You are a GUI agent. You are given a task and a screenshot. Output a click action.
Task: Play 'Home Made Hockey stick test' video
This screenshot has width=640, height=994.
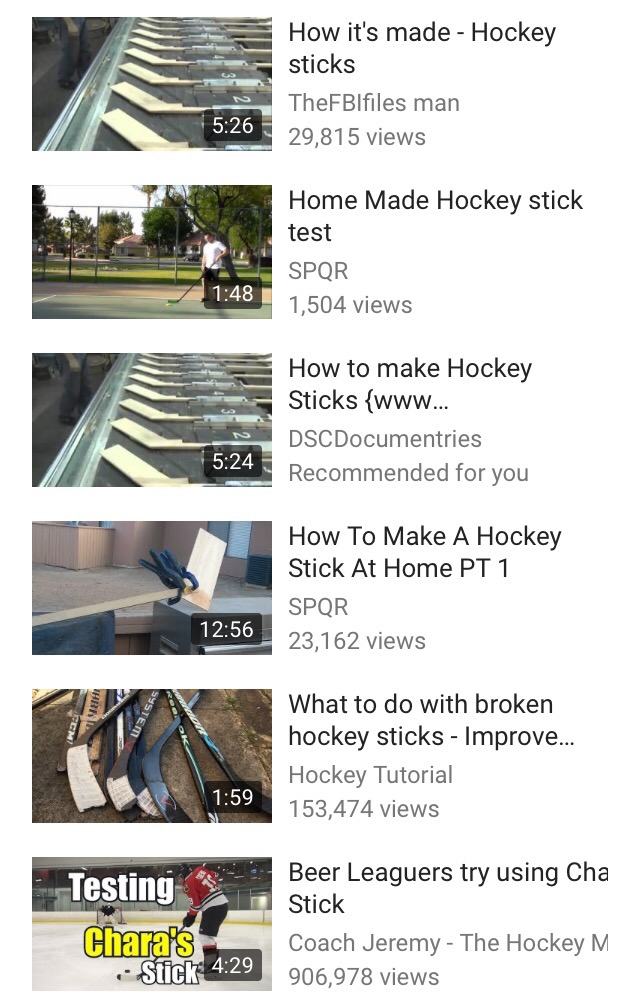pyautogui.click(x=152, y=252)
